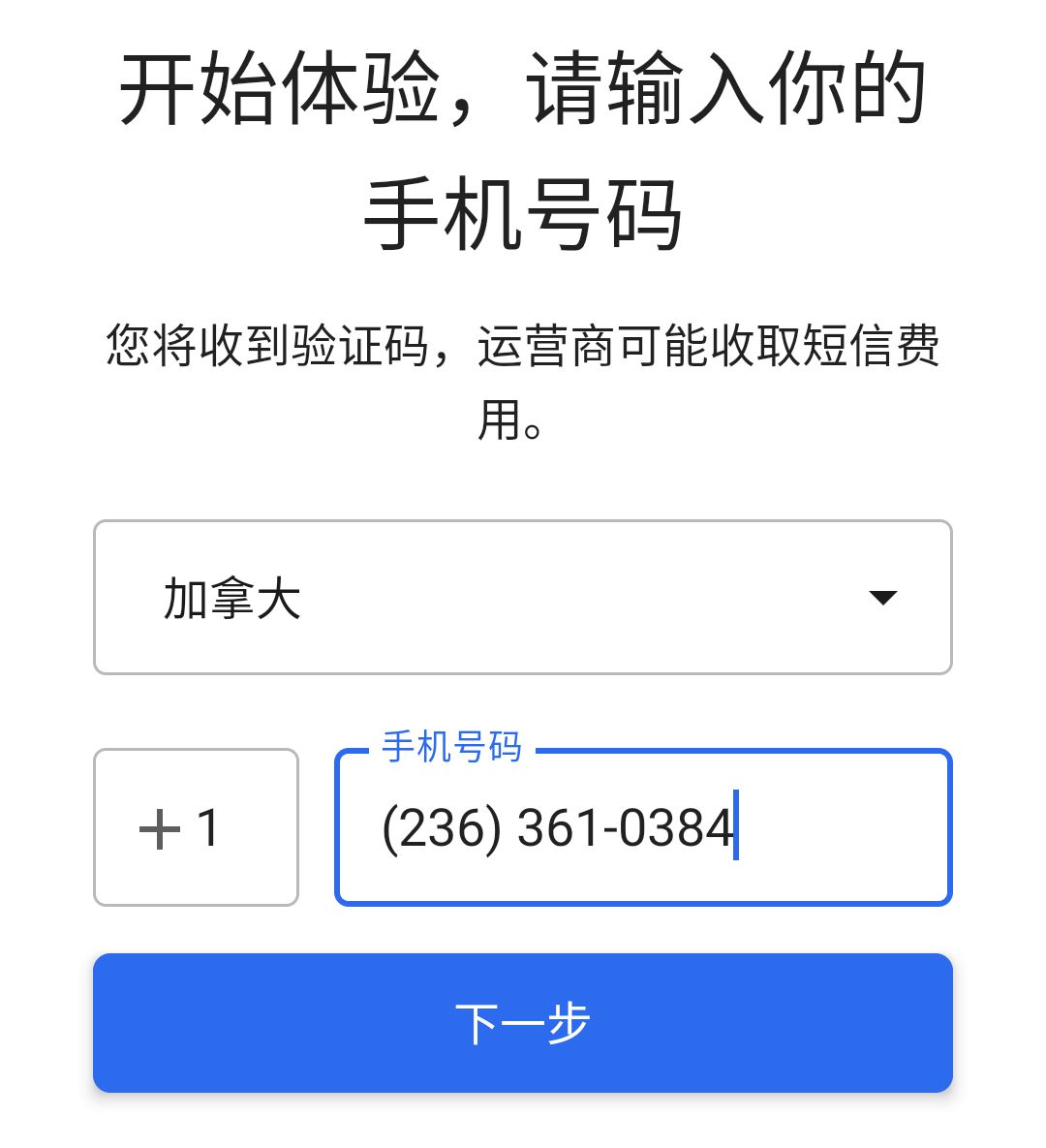
Task: Click the 手机号码 field label
Action: [450, 746]
